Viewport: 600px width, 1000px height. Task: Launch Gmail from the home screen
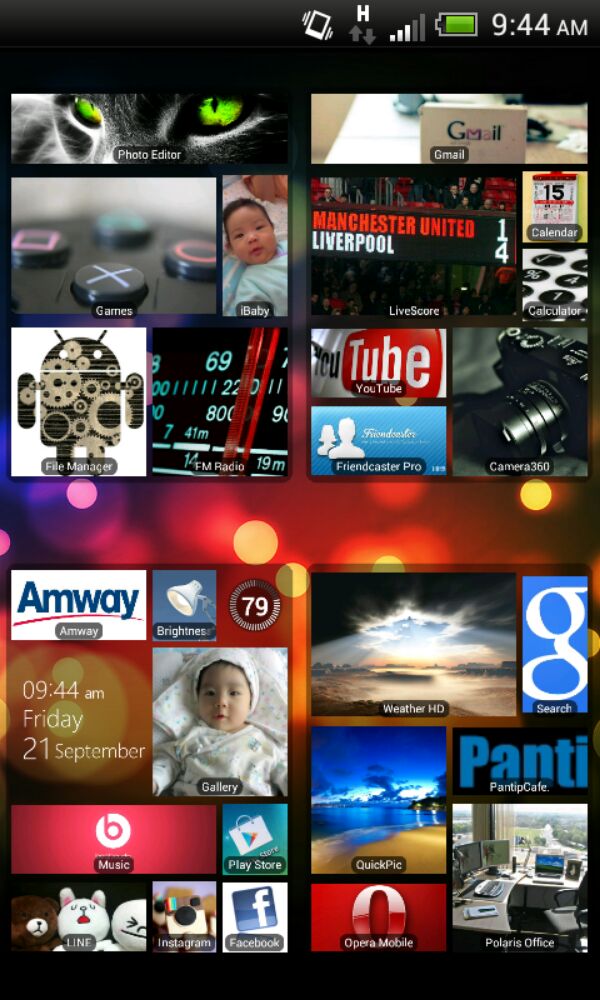coord(449,128)
